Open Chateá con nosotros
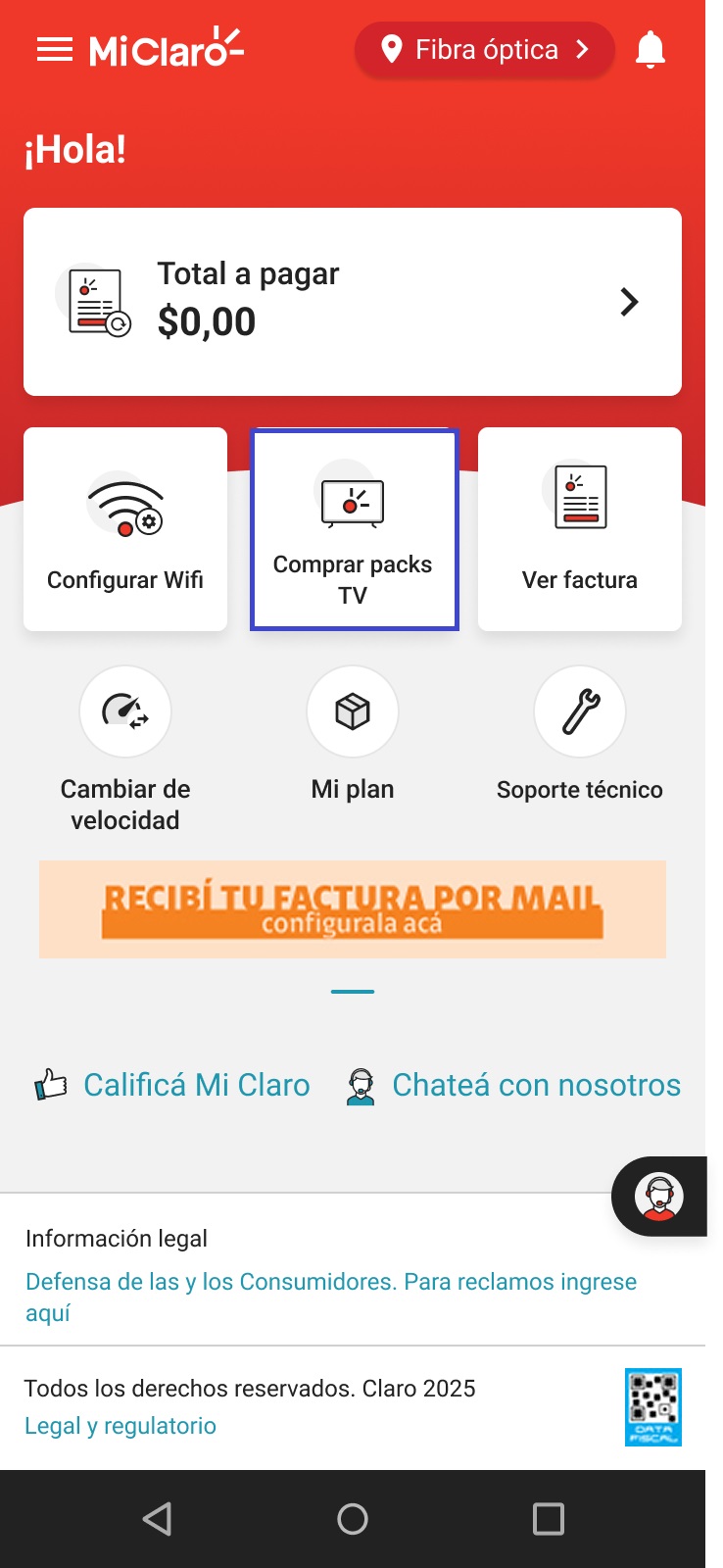 pos(535,1085)
